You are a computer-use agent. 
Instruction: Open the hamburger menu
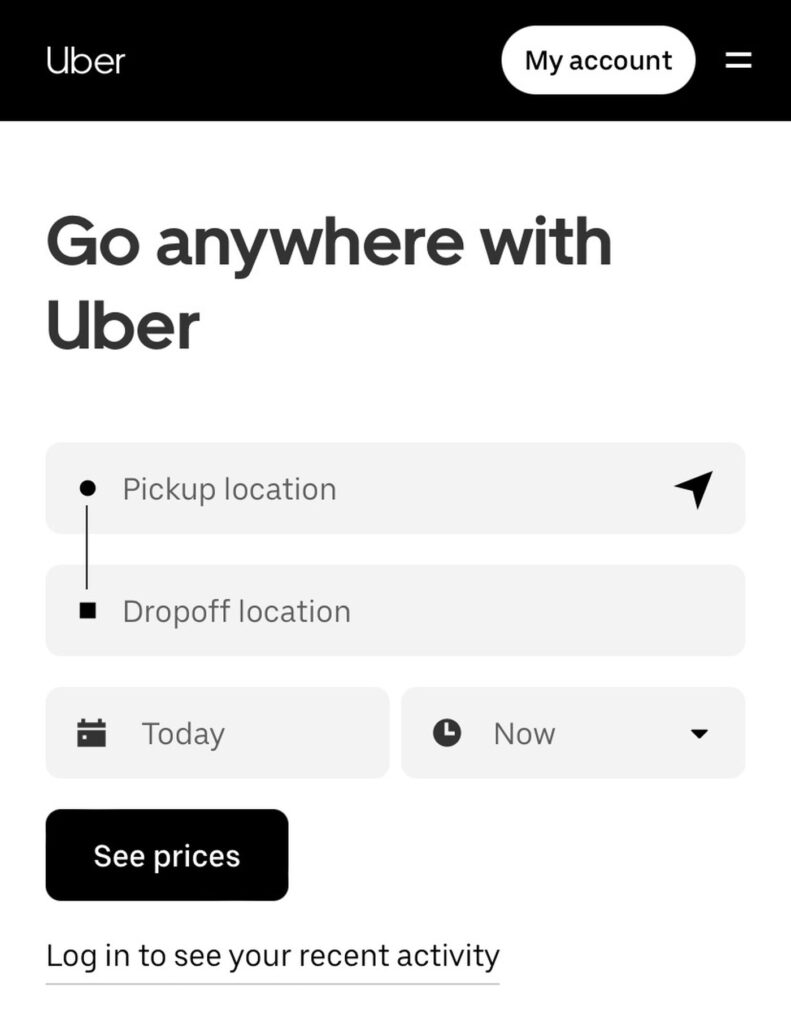(x=738, y=60)
